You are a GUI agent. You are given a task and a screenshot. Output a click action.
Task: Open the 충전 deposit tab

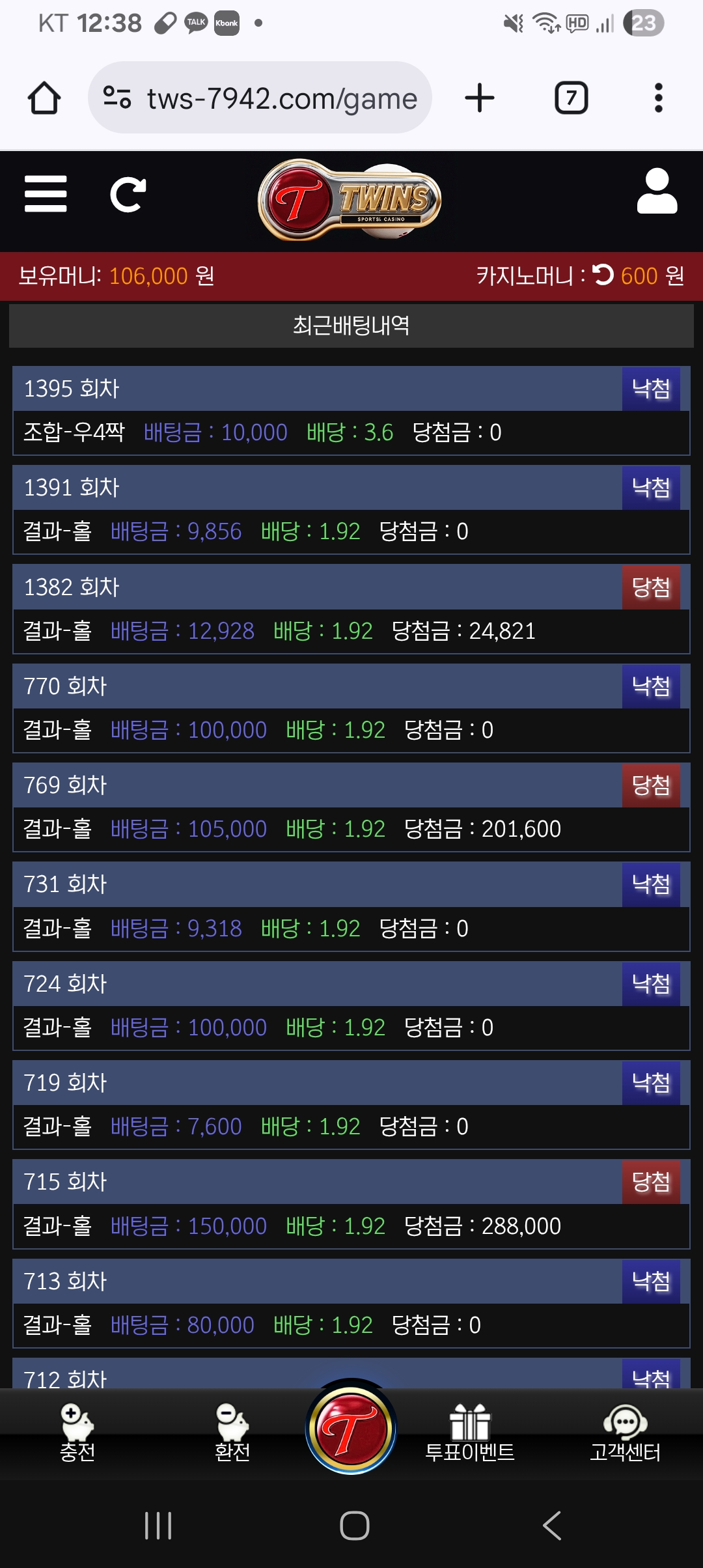pyautogui.click(x=77, y=1433)
